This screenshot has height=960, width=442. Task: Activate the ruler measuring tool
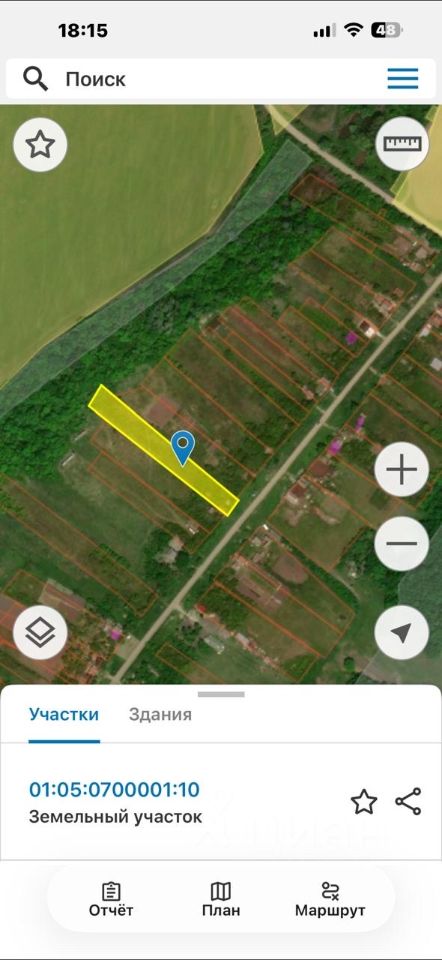point(402,143)
